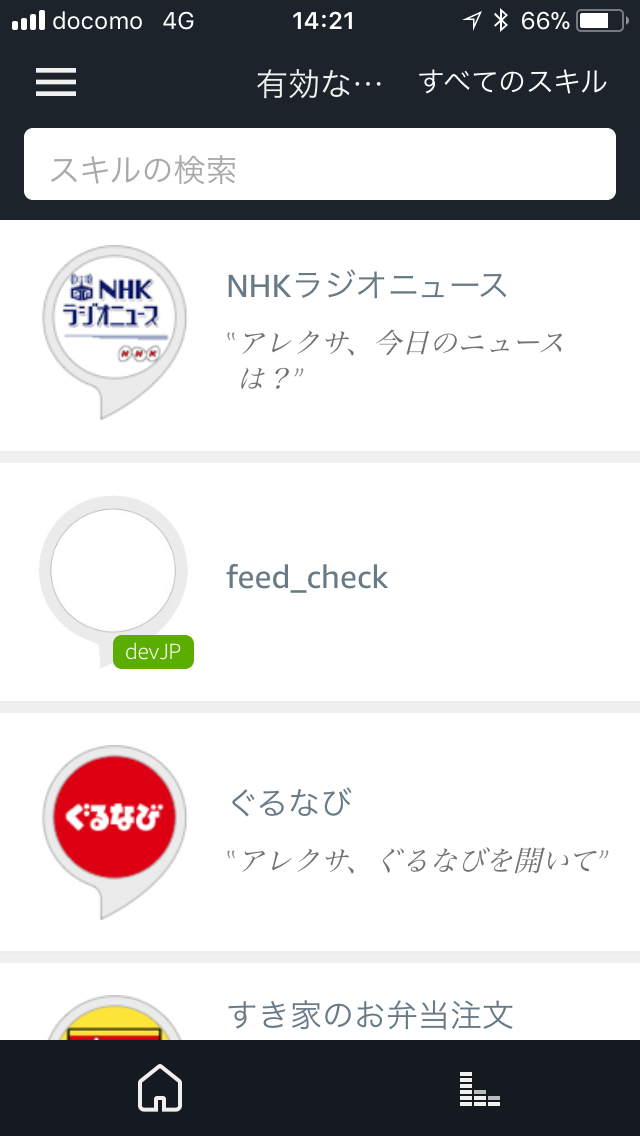Tap the スキルの検索 search field
Screen dimensions: 640x1136
320,164
